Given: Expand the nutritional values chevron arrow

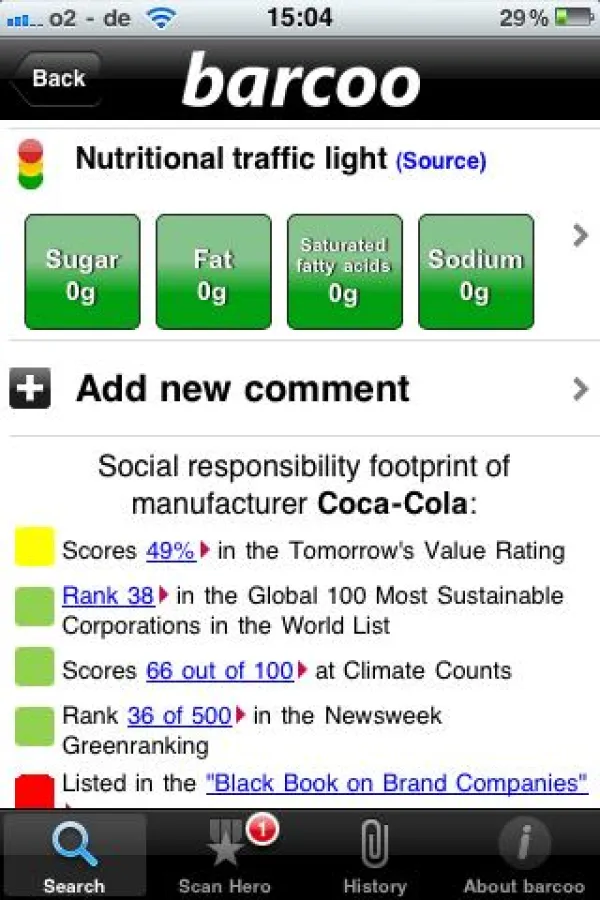Looking at the screenshot, I should point(580,236).
